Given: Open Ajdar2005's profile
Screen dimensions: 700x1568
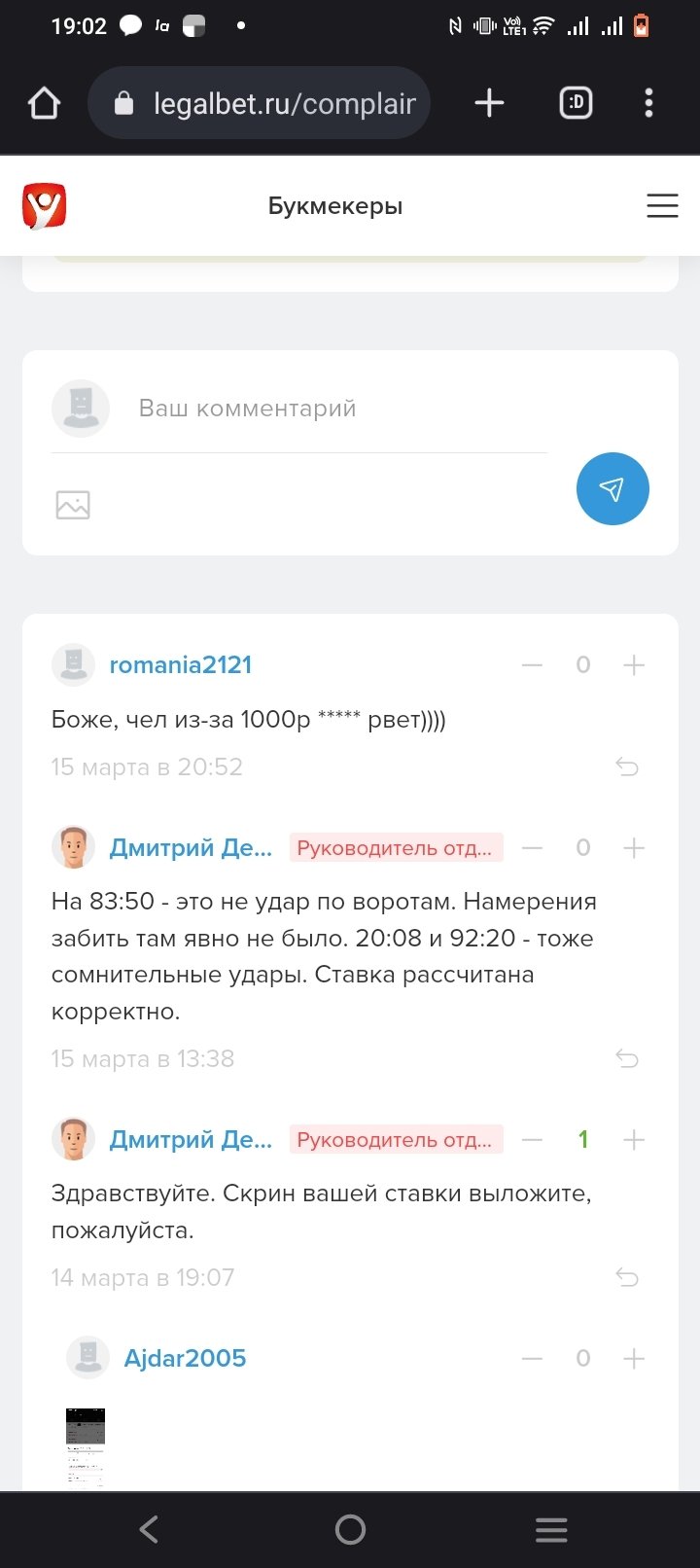Looking at the screenshot, I should point(185,1358).
